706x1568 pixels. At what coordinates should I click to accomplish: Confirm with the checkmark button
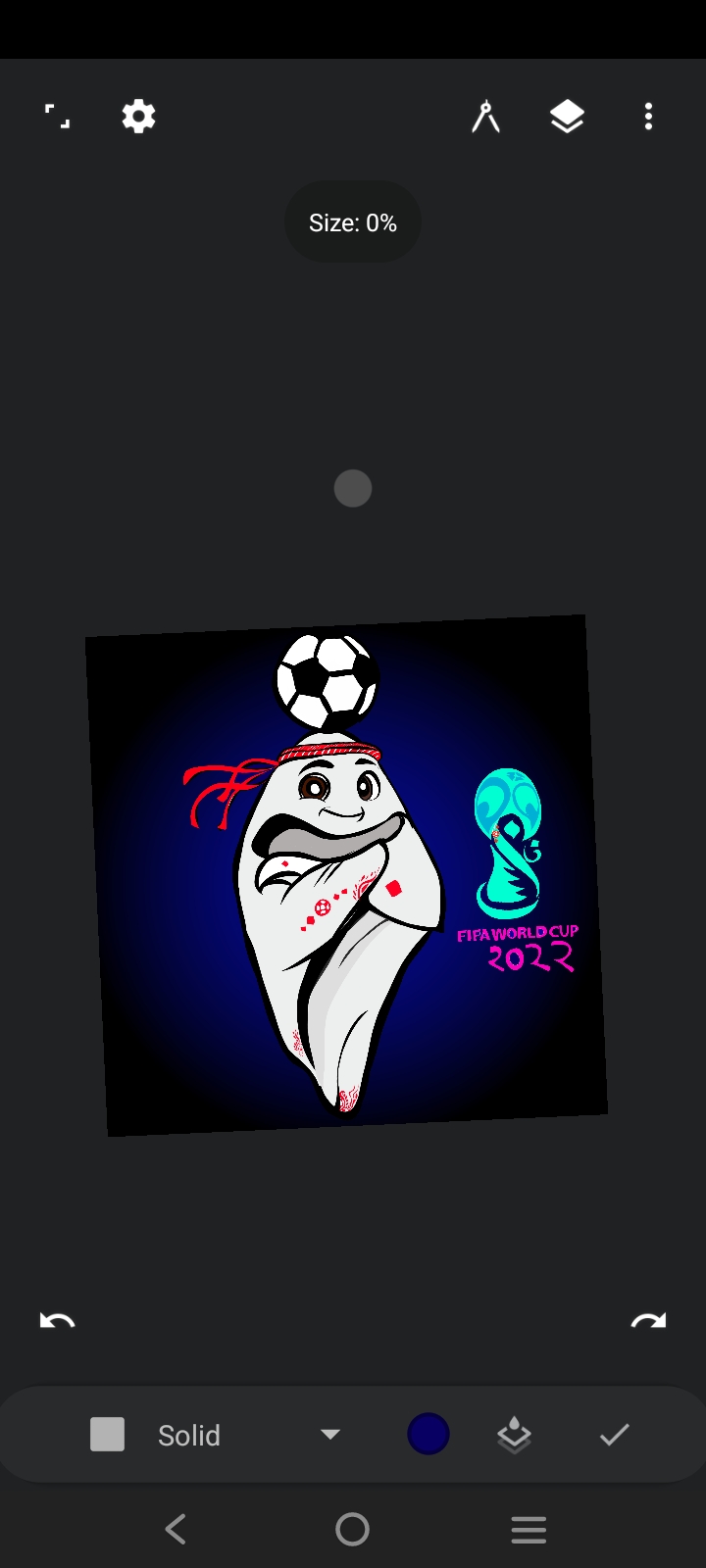pos(615,1435)
